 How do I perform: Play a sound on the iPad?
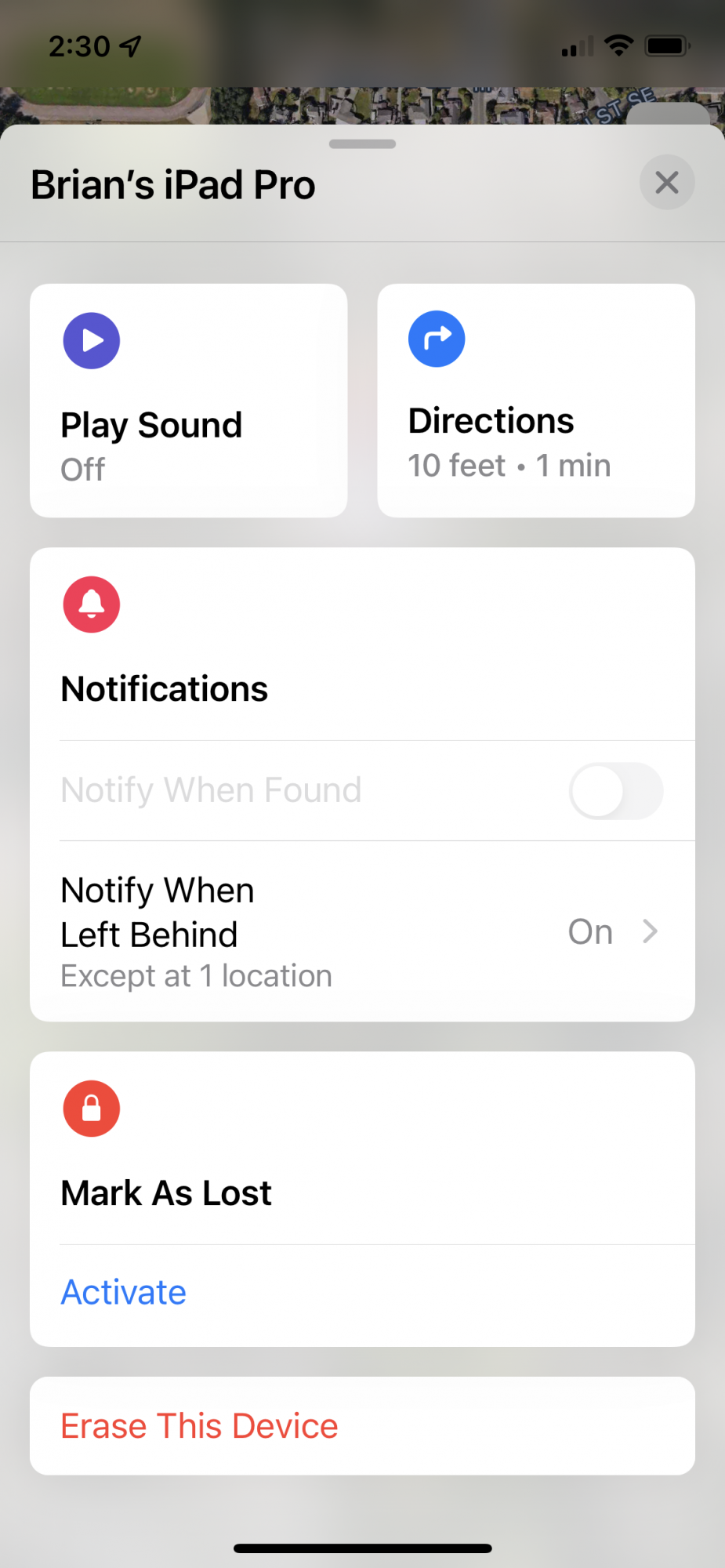pyautogui.click(x=188, y=400)
